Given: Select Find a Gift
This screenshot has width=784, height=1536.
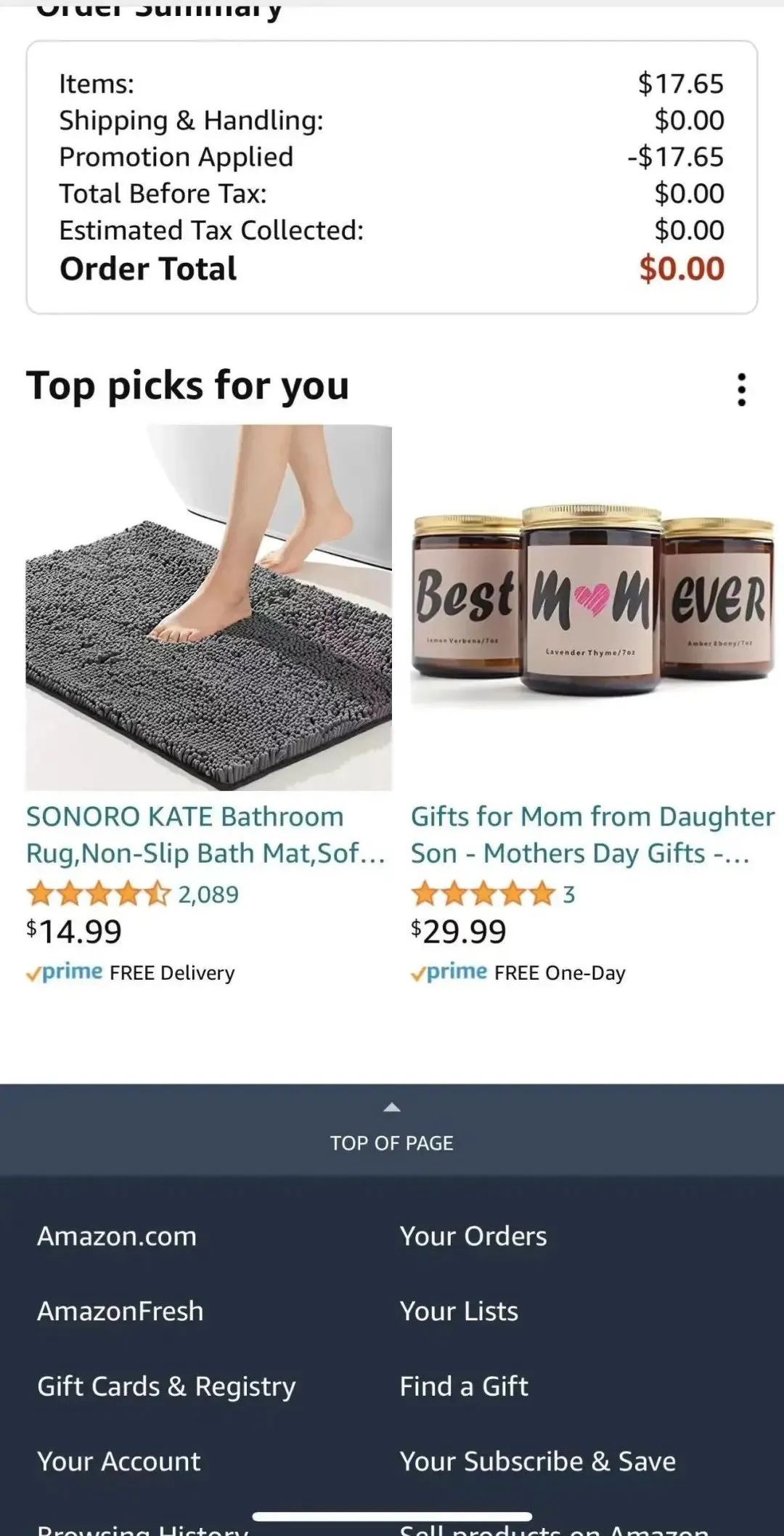Looking at the screenshot, I should [x=464, y=1386].
